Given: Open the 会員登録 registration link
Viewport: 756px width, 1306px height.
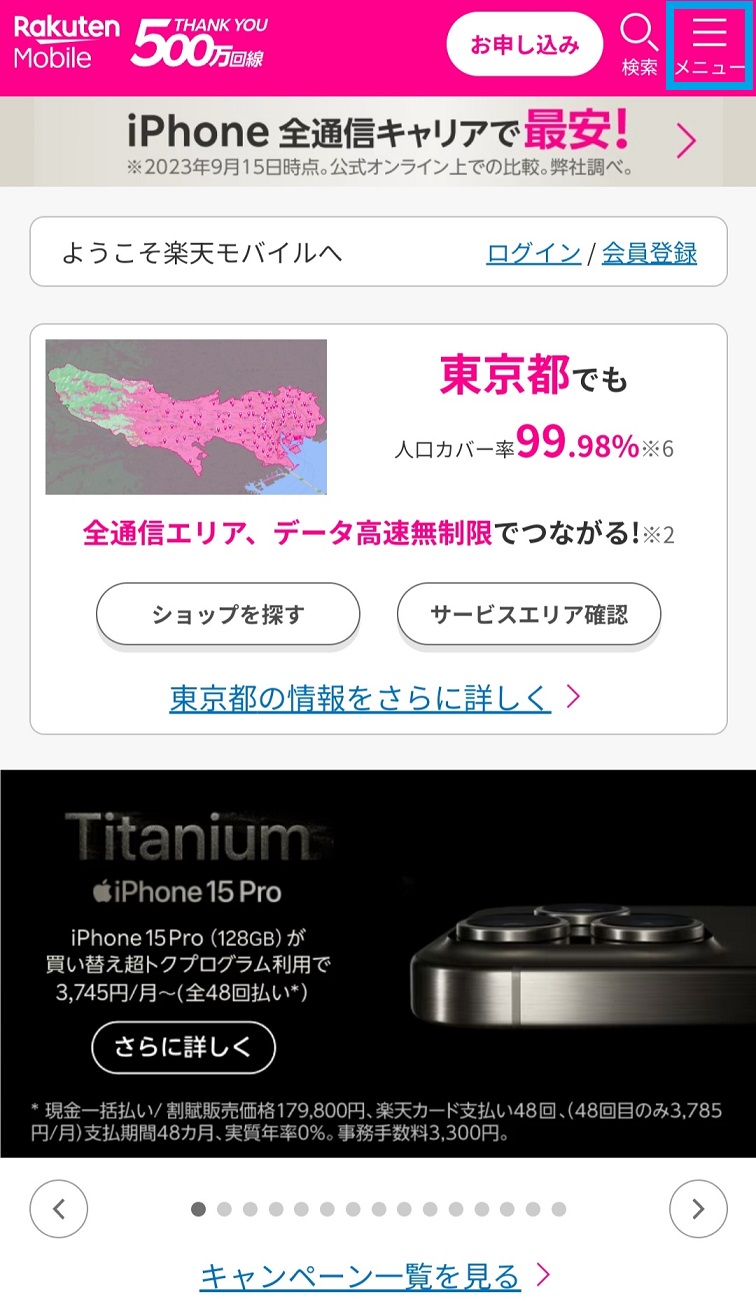Looking at the screenshot, I should click(649, 253).
